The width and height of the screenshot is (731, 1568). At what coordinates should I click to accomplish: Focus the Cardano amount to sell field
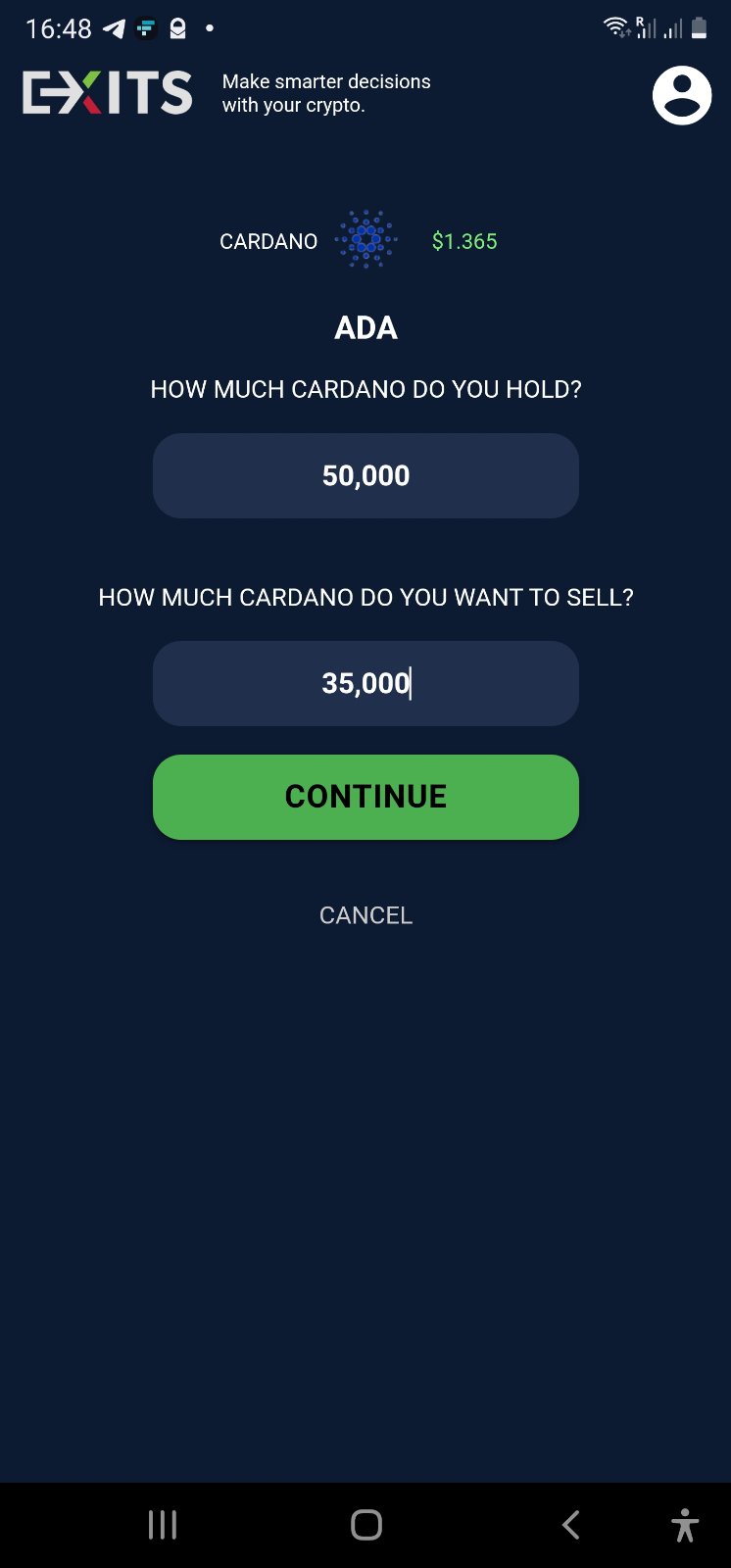(365, 683)
